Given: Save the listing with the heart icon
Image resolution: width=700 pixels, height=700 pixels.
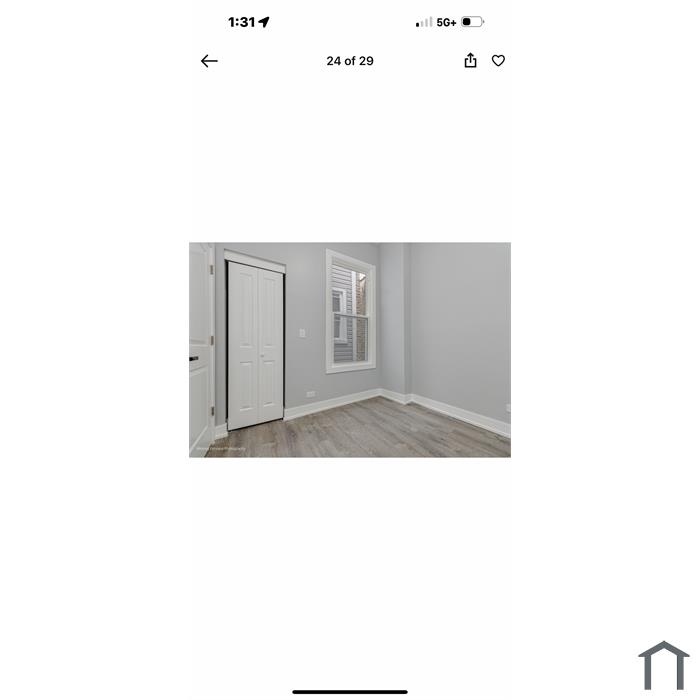Looking at the screenshot, I should (x=498, y=61).
